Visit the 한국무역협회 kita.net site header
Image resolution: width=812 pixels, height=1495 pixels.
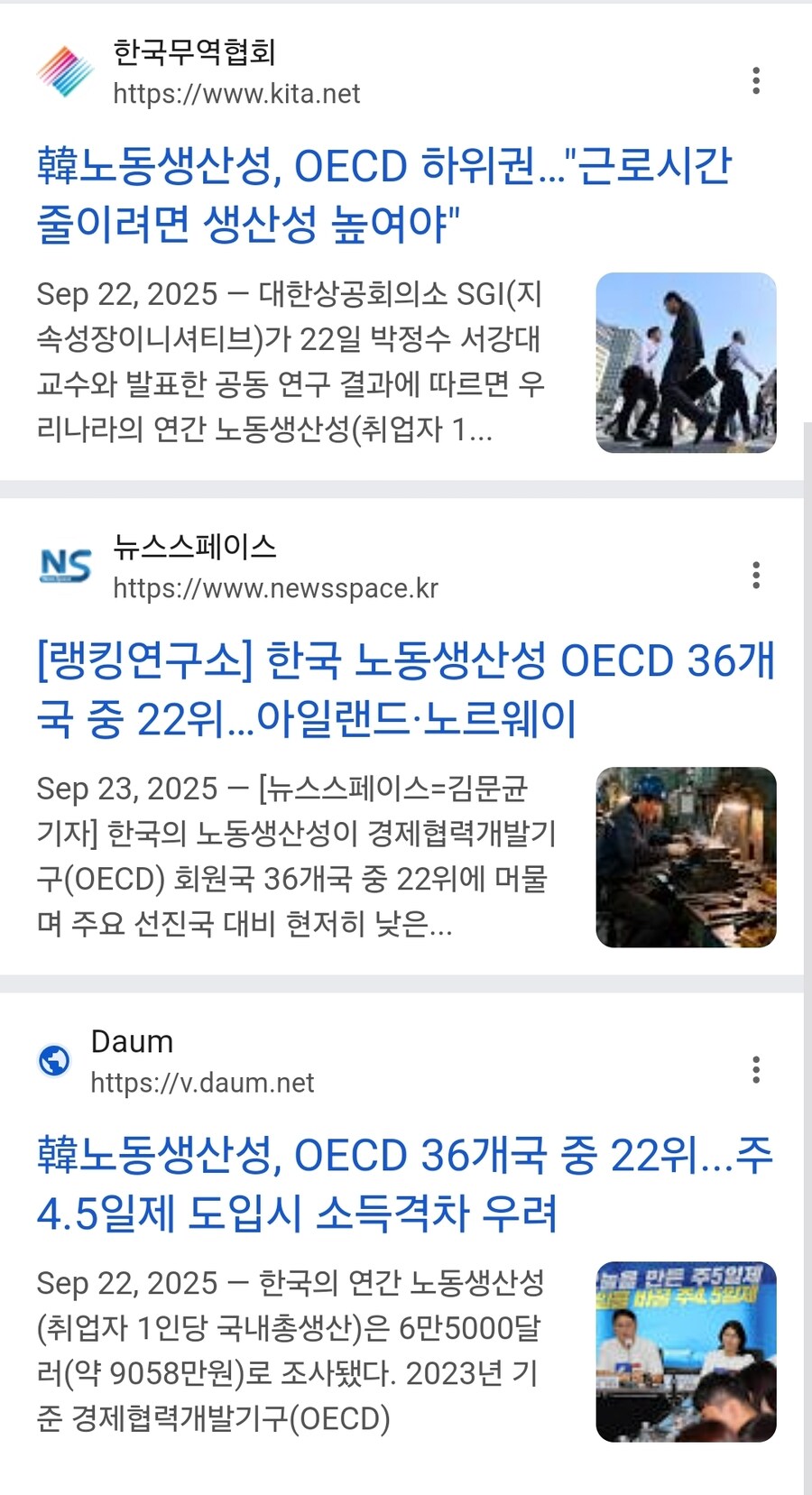235,72
